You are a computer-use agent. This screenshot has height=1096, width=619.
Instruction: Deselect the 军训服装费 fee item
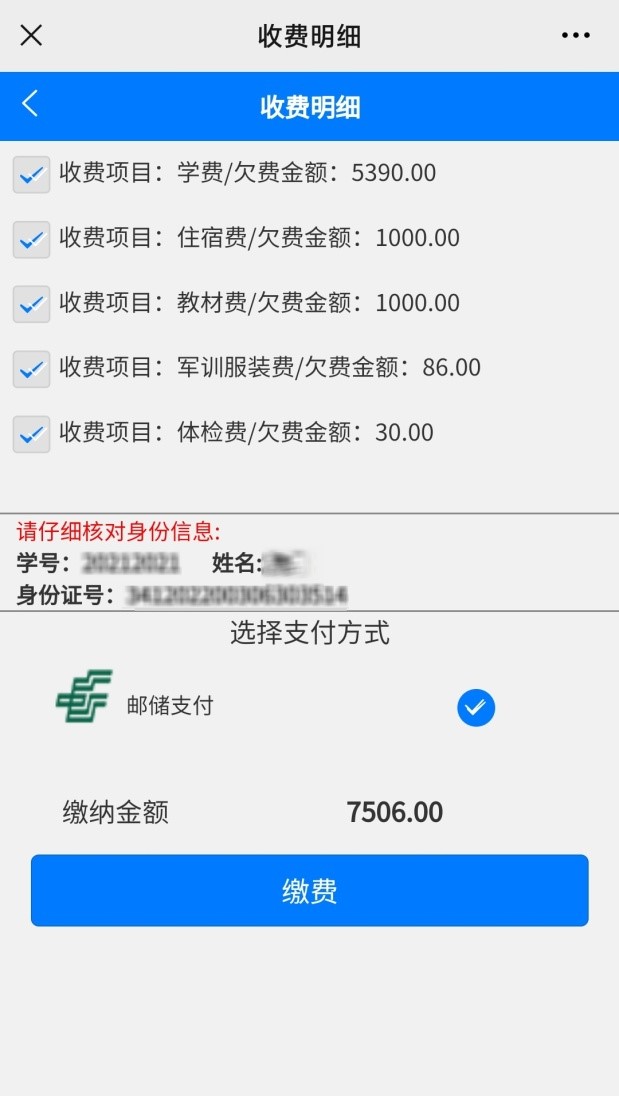click(31, 369)
